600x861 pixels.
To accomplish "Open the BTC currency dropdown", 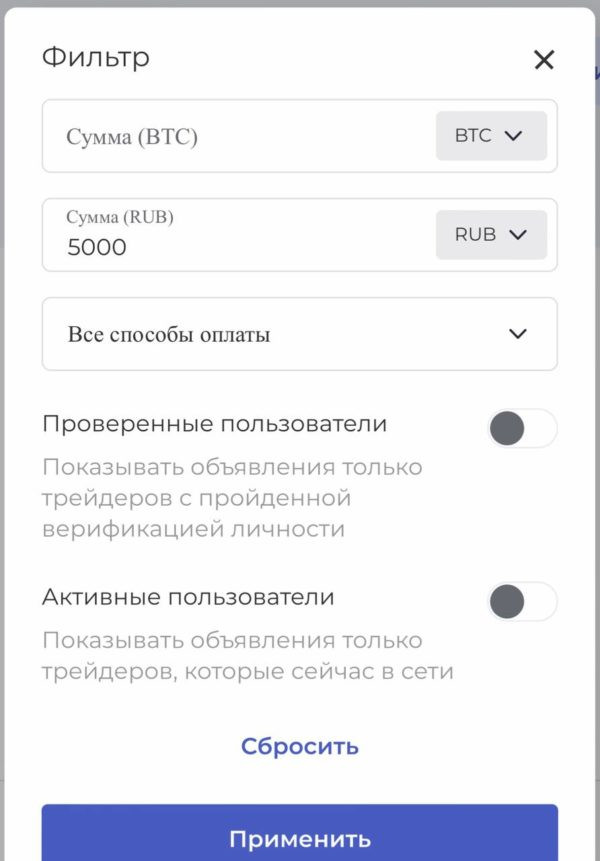I will pyautogui.click(x=491, y=136).
